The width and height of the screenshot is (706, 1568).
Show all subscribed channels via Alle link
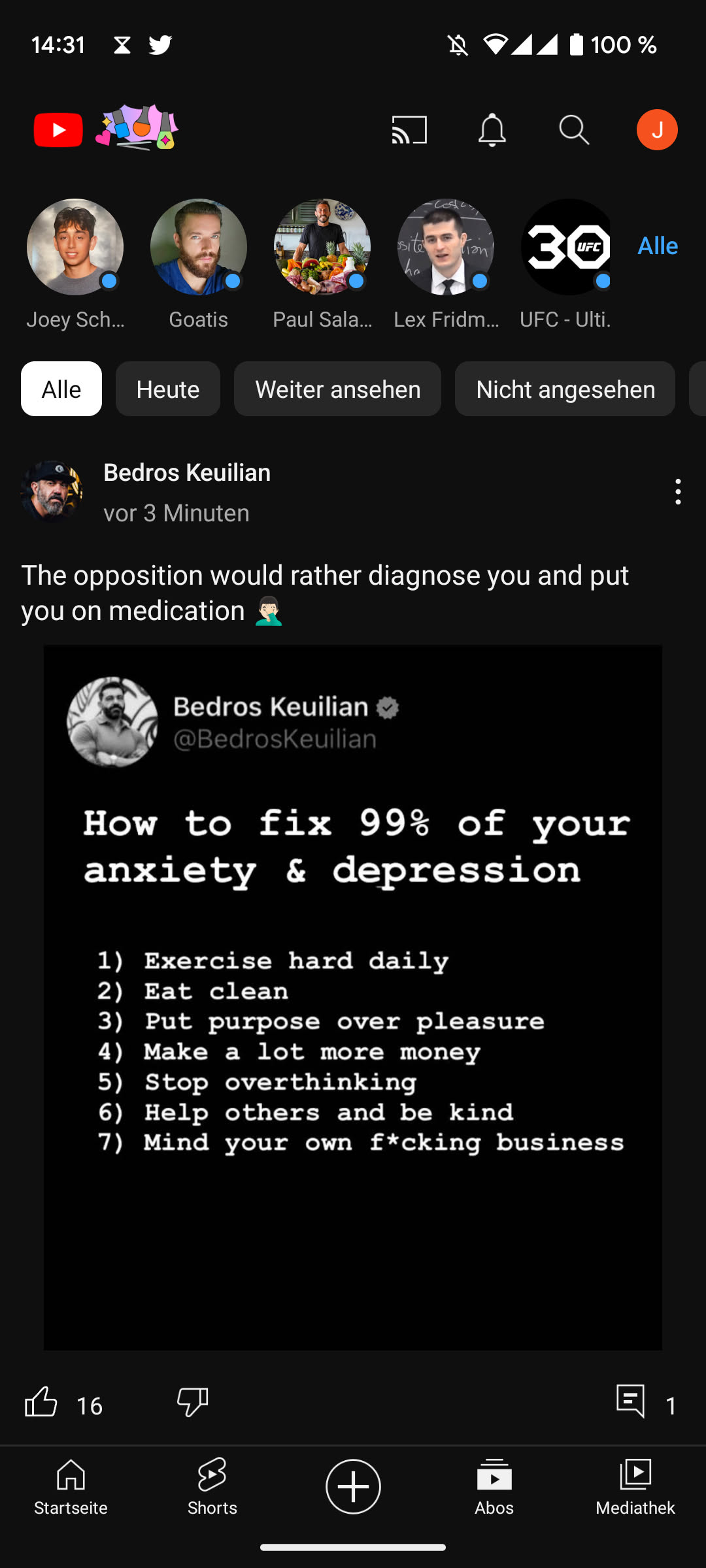(658, 246)
